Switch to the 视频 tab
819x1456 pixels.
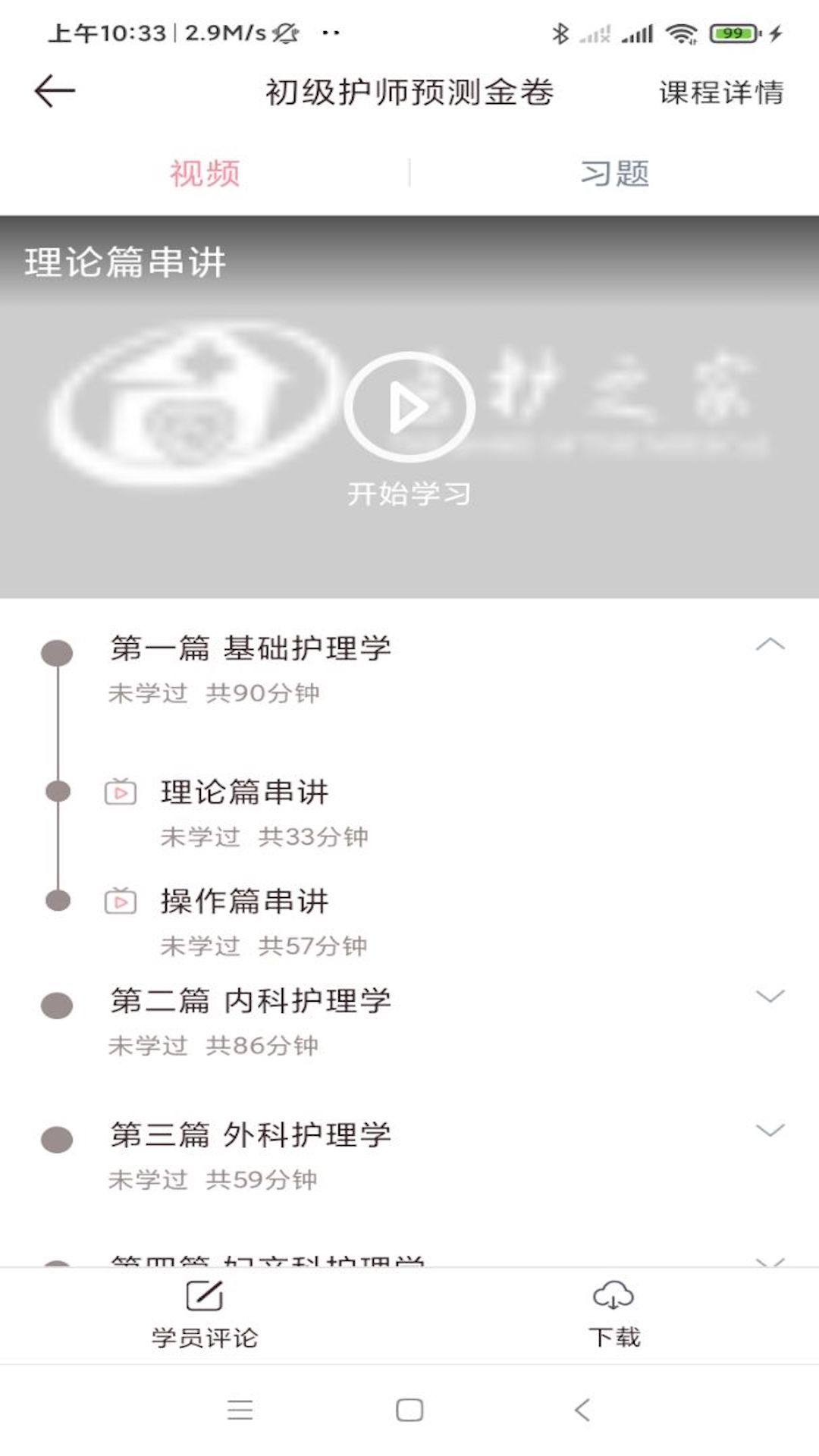click(x=205, y=173)
